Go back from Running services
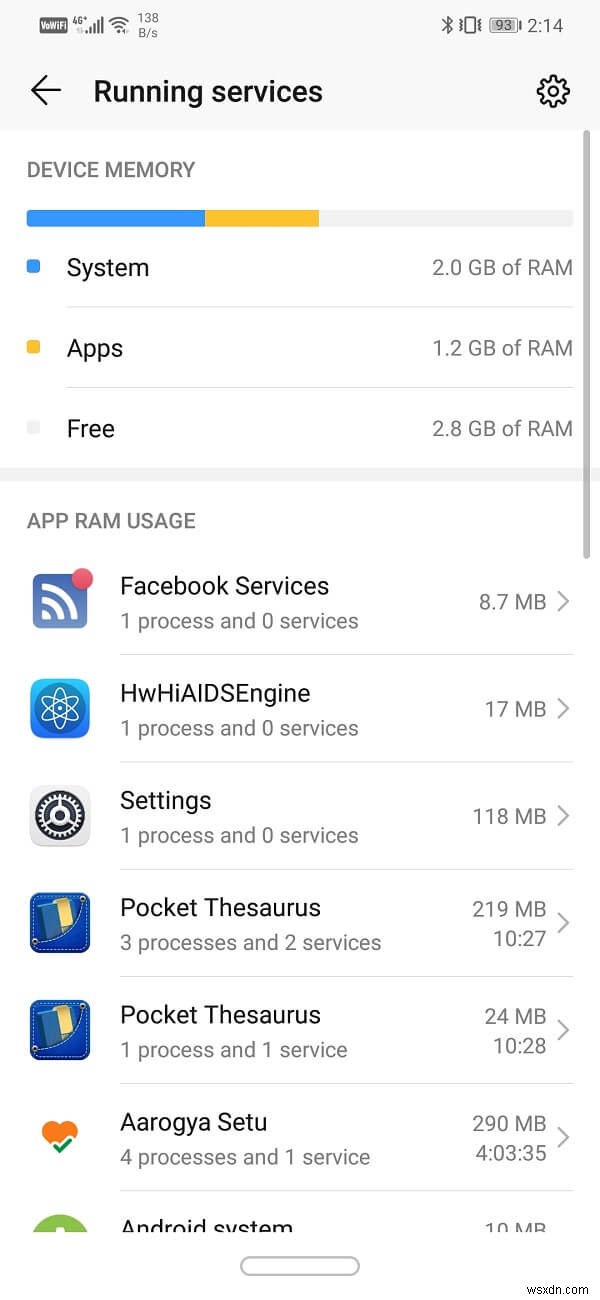 [46, 91]
